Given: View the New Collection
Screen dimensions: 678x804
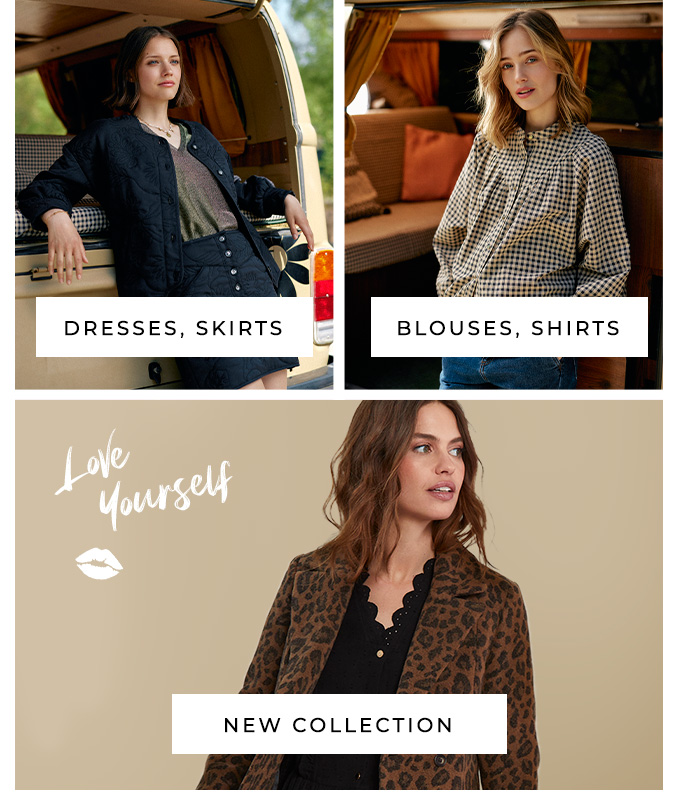Looking at the screenshot, I should pos(339,725).
